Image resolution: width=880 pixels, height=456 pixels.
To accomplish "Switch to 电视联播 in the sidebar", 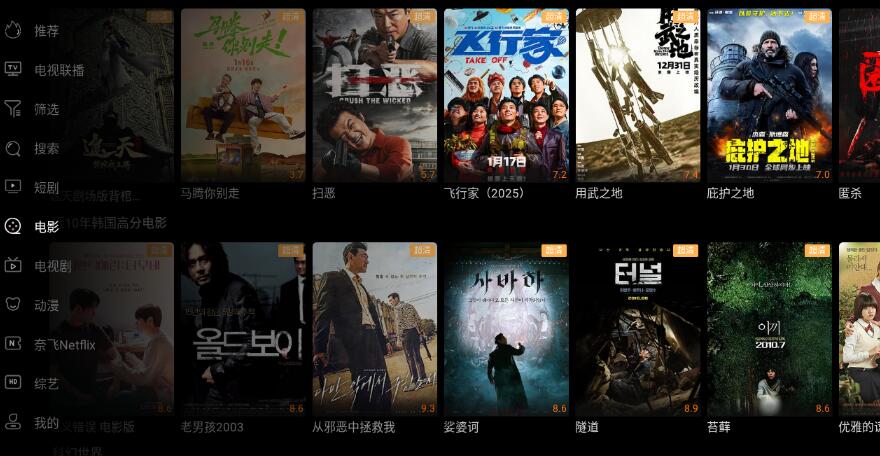I will tap(58, 70).
